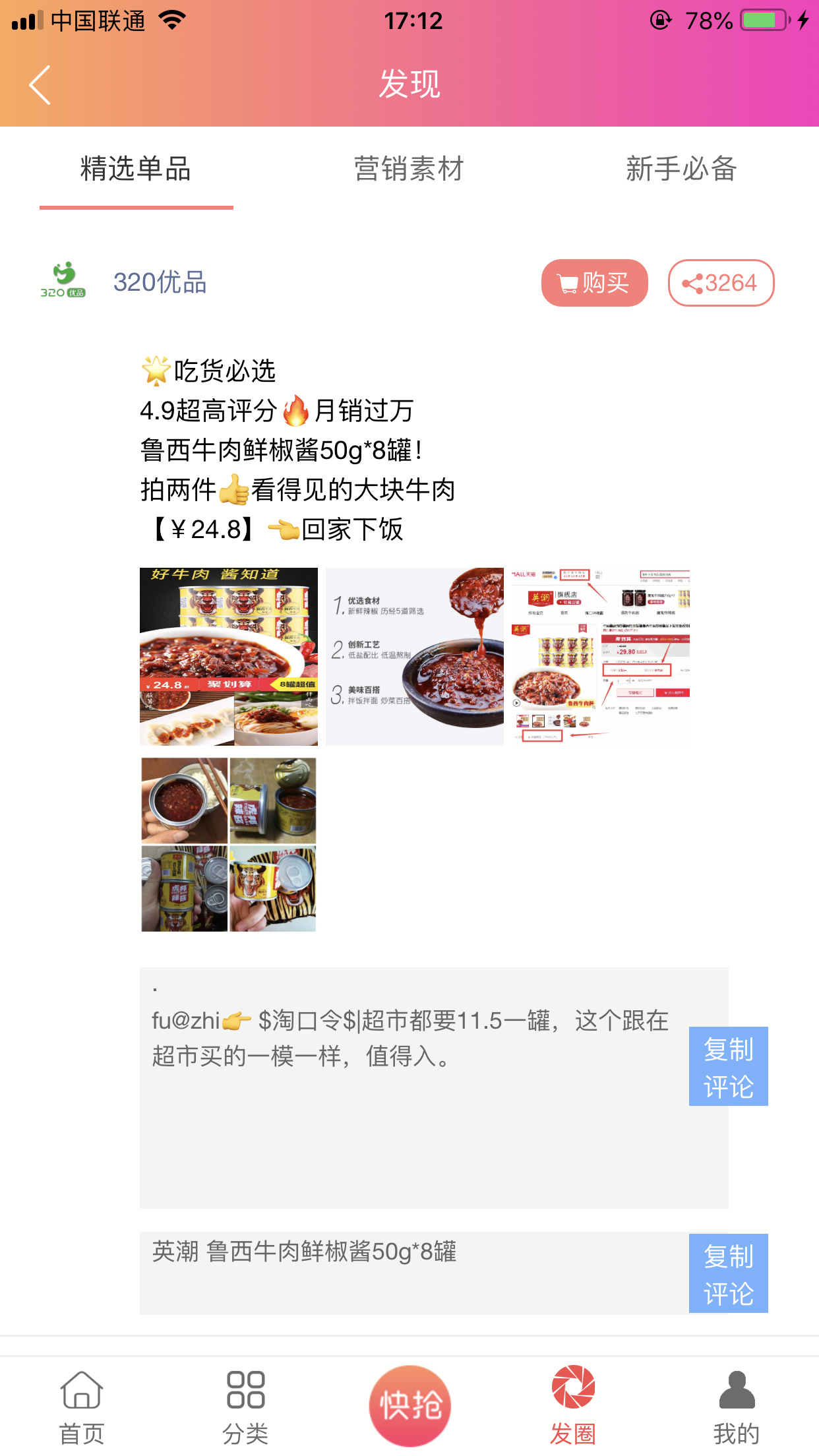819x1456 pixels.
Task: View the Tmall store screenshot thumbnail
Action: pyautogui.click(x=601, y=655)
